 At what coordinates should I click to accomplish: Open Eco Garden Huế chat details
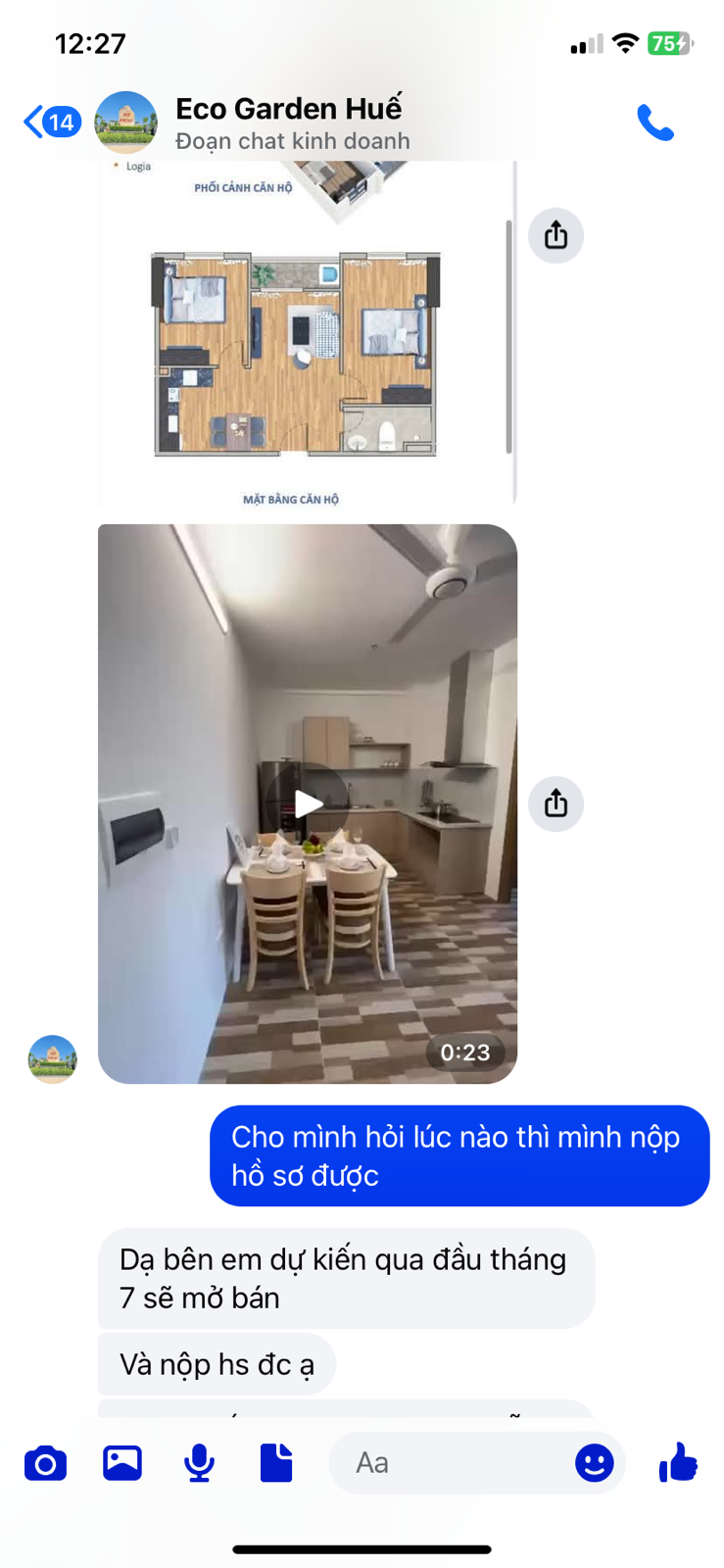coord(289,122)
